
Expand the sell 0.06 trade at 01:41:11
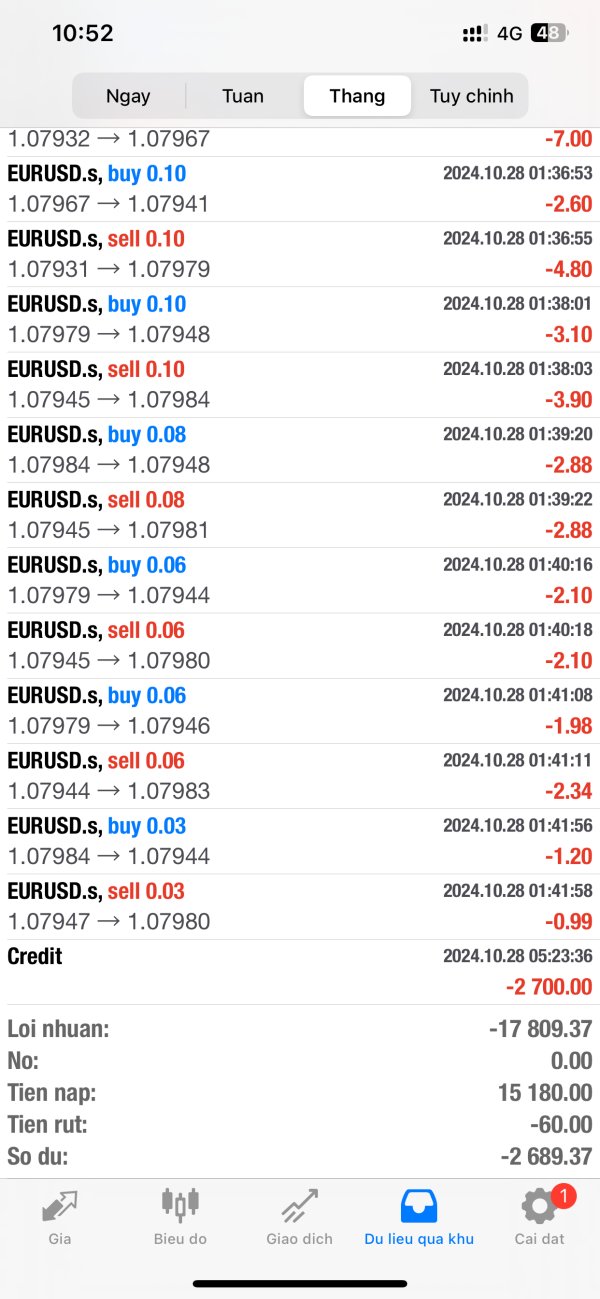pos(300,776)
